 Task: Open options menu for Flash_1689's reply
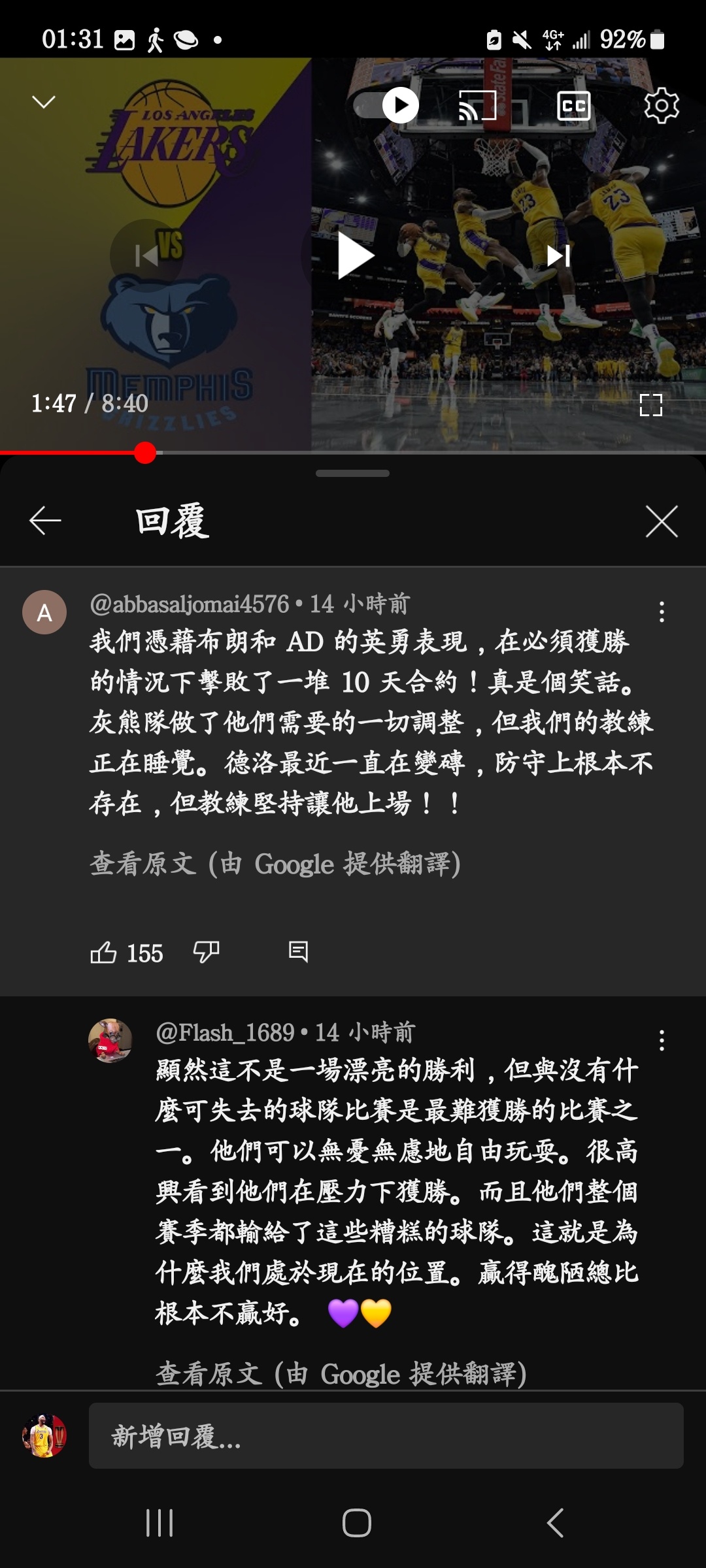(662, 1040)
